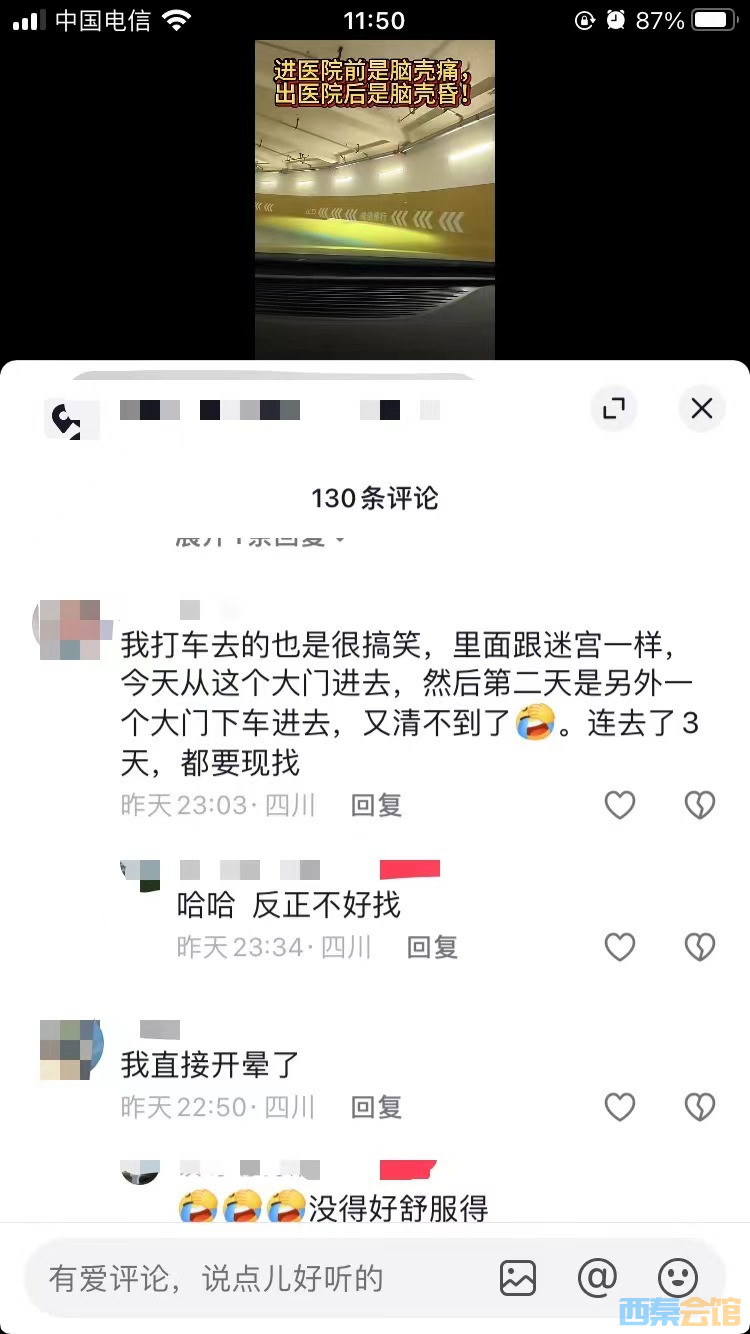Like the comment about 我打车去的也是很搞笑
Viewport: 750px width, 1334px height.
tap(620, 805)
